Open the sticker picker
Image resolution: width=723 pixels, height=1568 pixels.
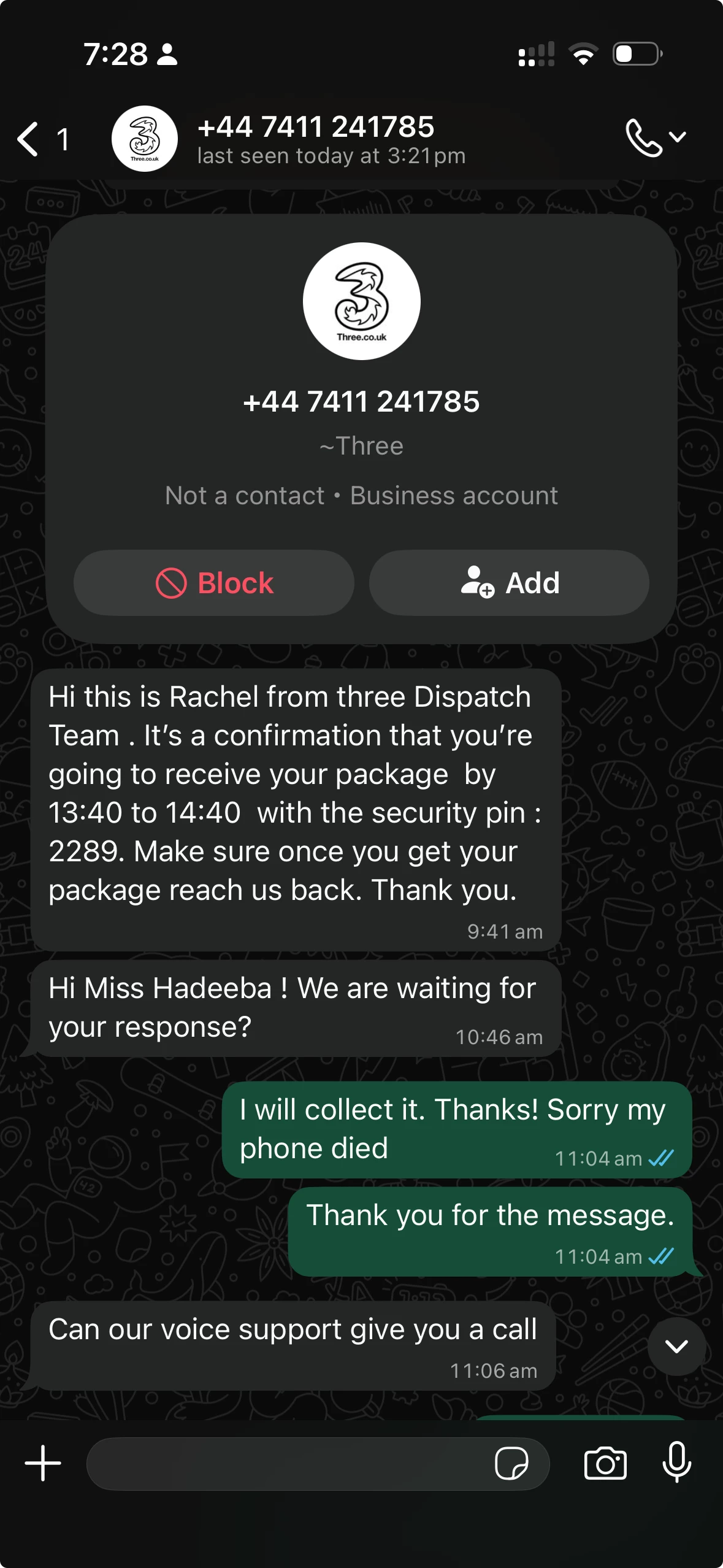511,1464
